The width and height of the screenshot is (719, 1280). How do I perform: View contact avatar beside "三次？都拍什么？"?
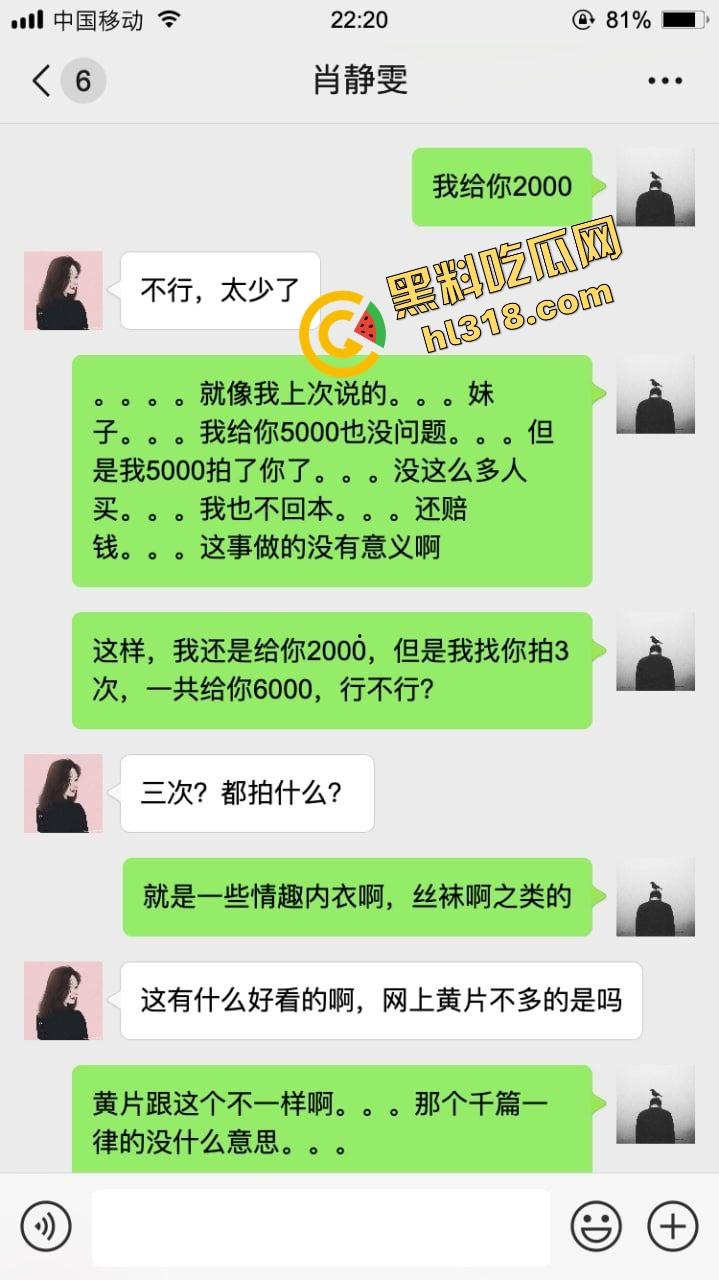tap(63, 793)
